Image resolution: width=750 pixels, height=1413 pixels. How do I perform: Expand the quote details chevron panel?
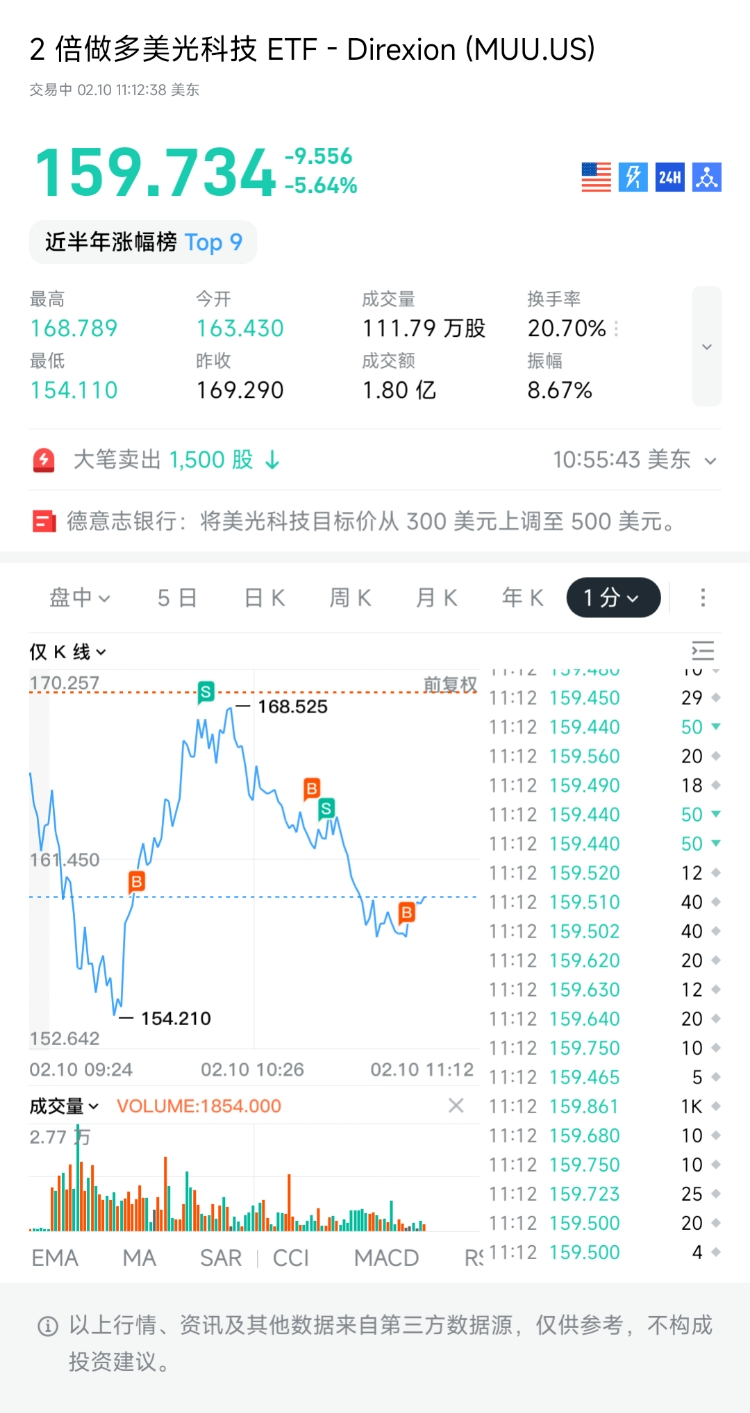coord(706,346)
